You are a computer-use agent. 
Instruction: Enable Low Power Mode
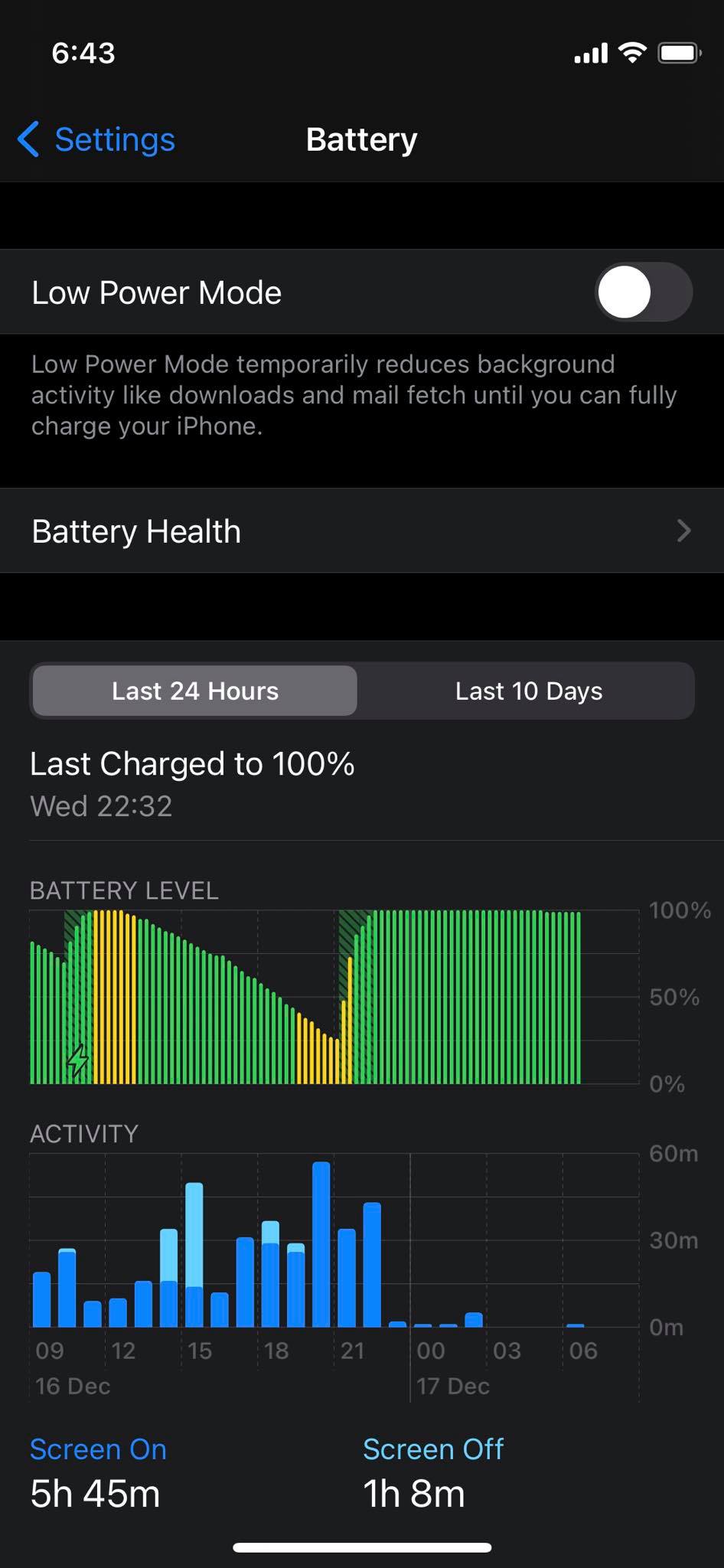click(643, 292)
